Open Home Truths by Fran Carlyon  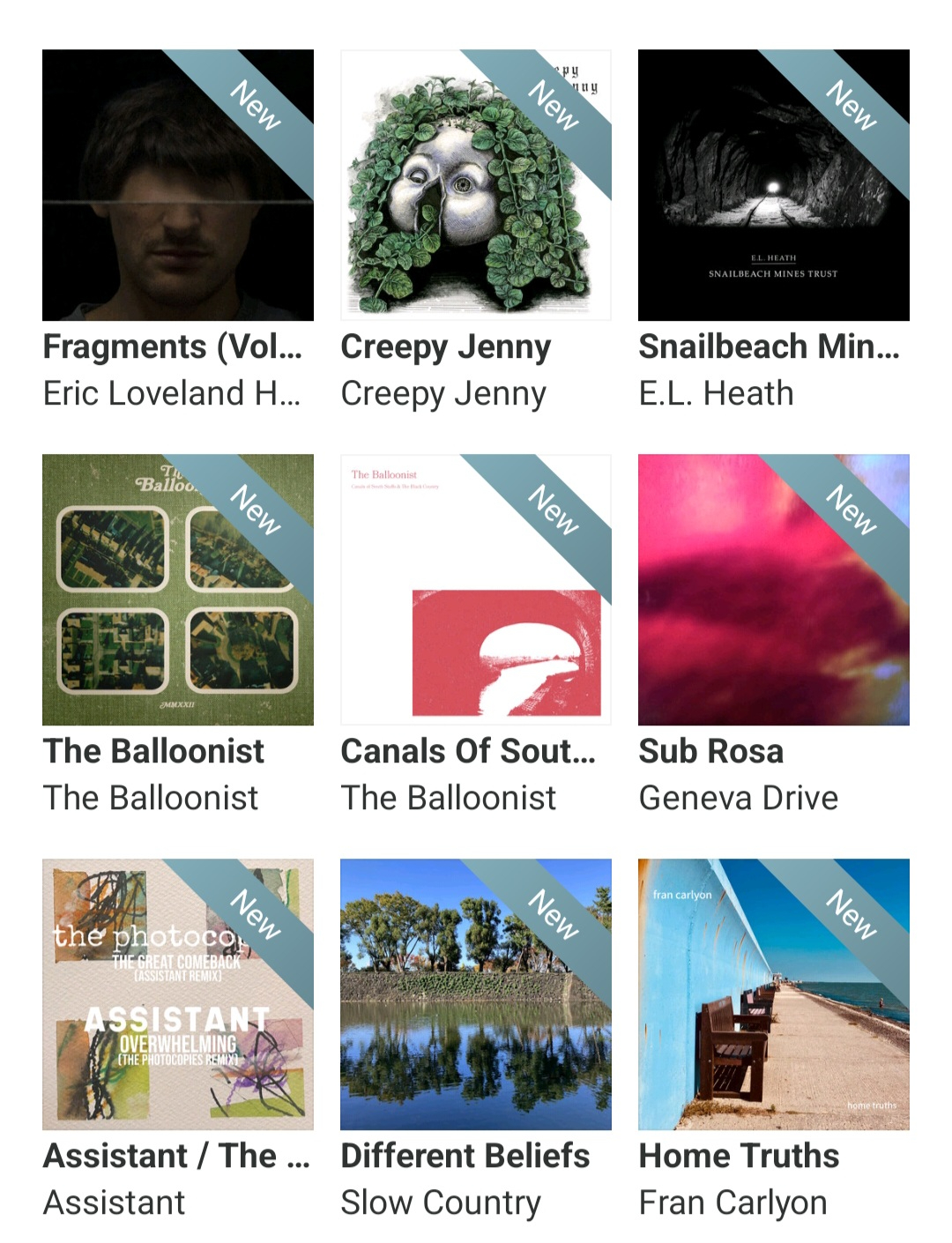pyautogui.click(x=773, y=994)
